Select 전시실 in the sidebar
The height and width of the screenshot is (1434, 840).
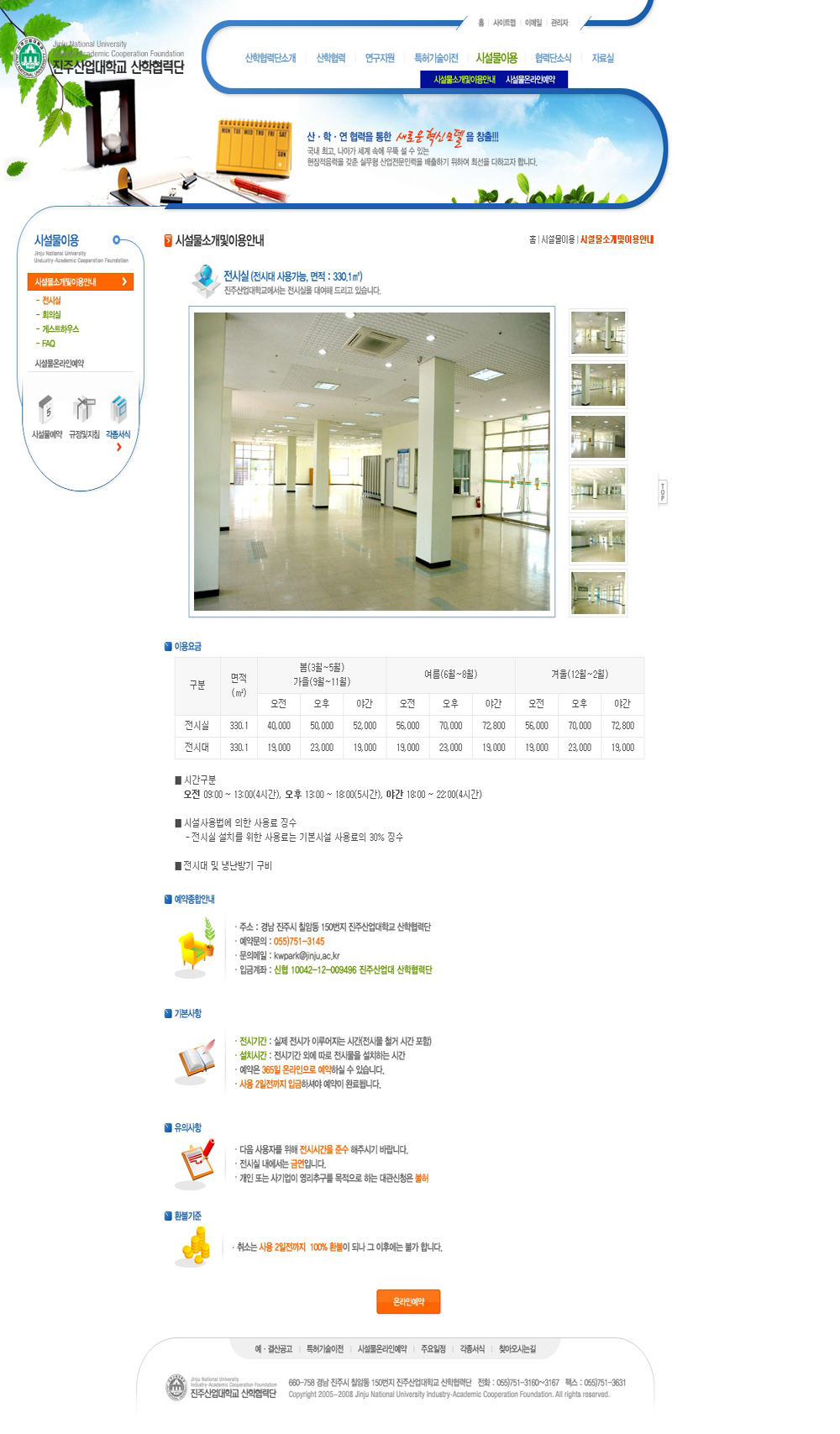click(51, 301)
